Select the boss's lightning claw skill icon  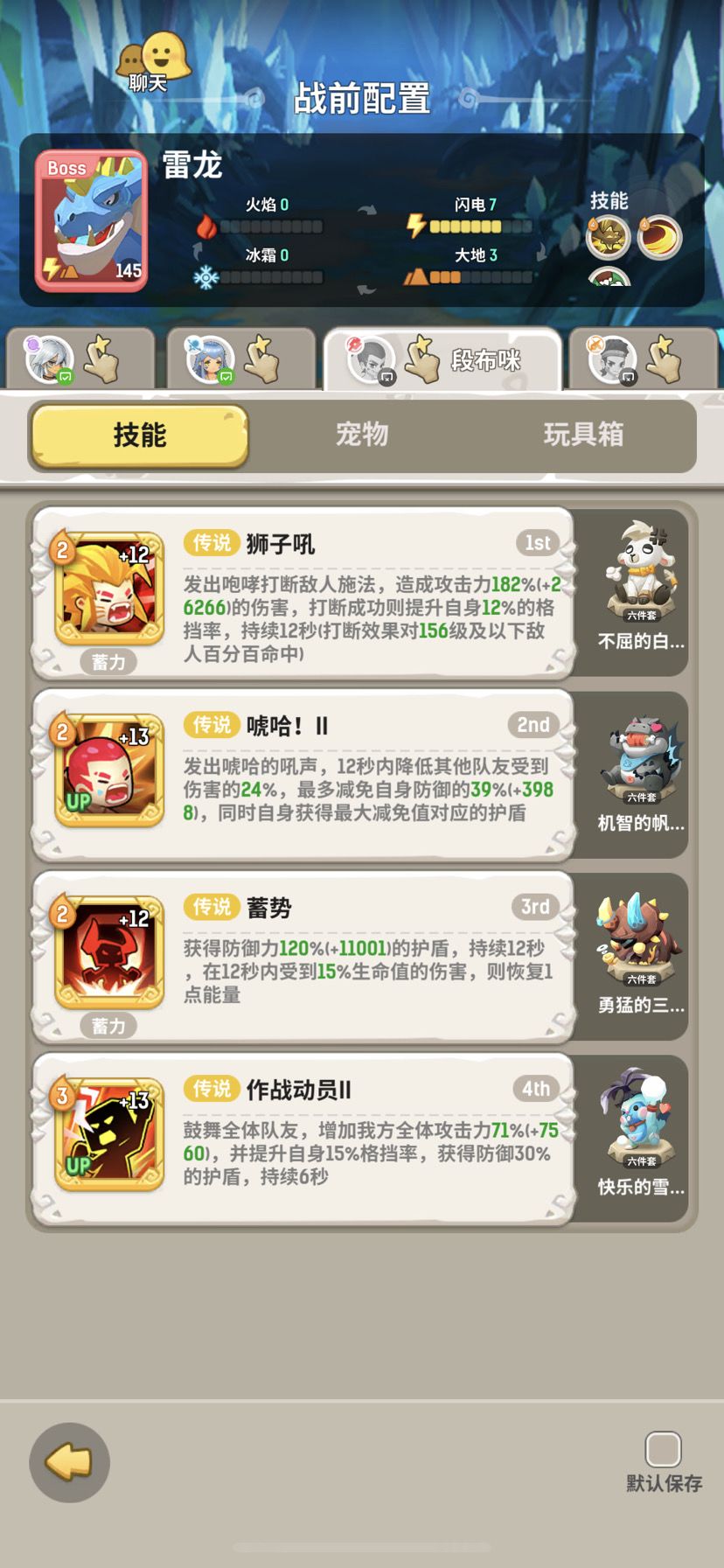click(x=608, y=237)
